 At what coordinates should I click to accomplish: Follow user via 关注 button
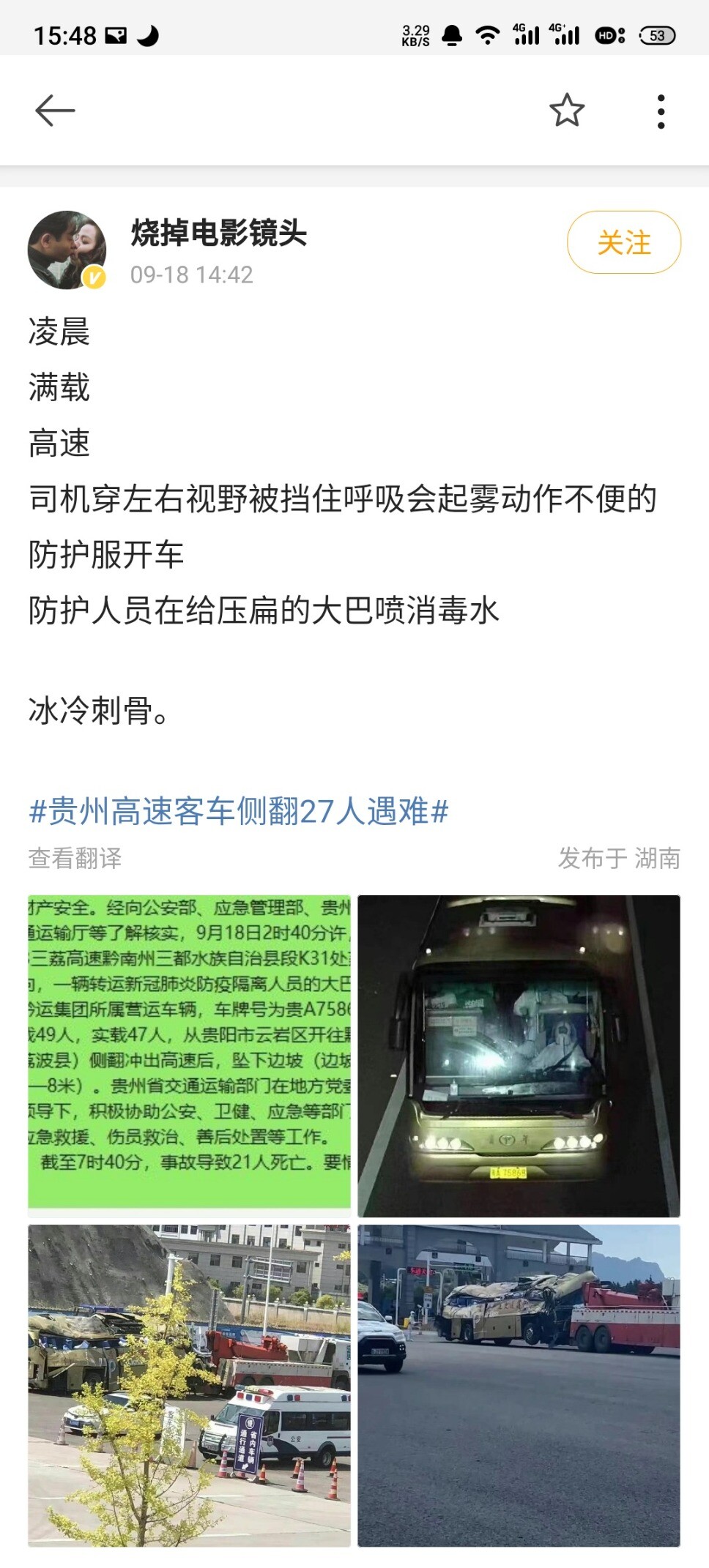tap(623, 242)
